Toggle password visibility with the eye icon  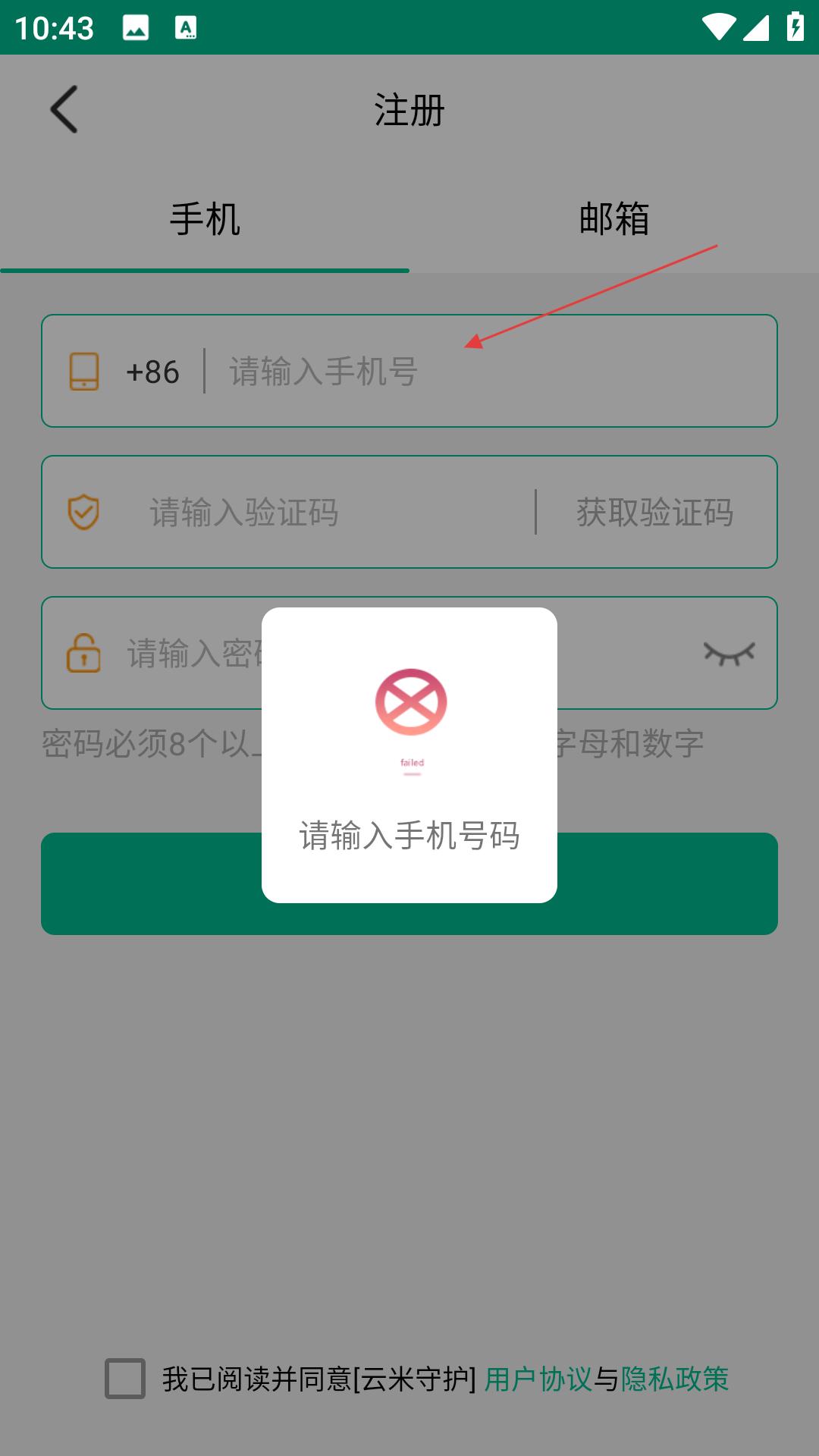730,654
